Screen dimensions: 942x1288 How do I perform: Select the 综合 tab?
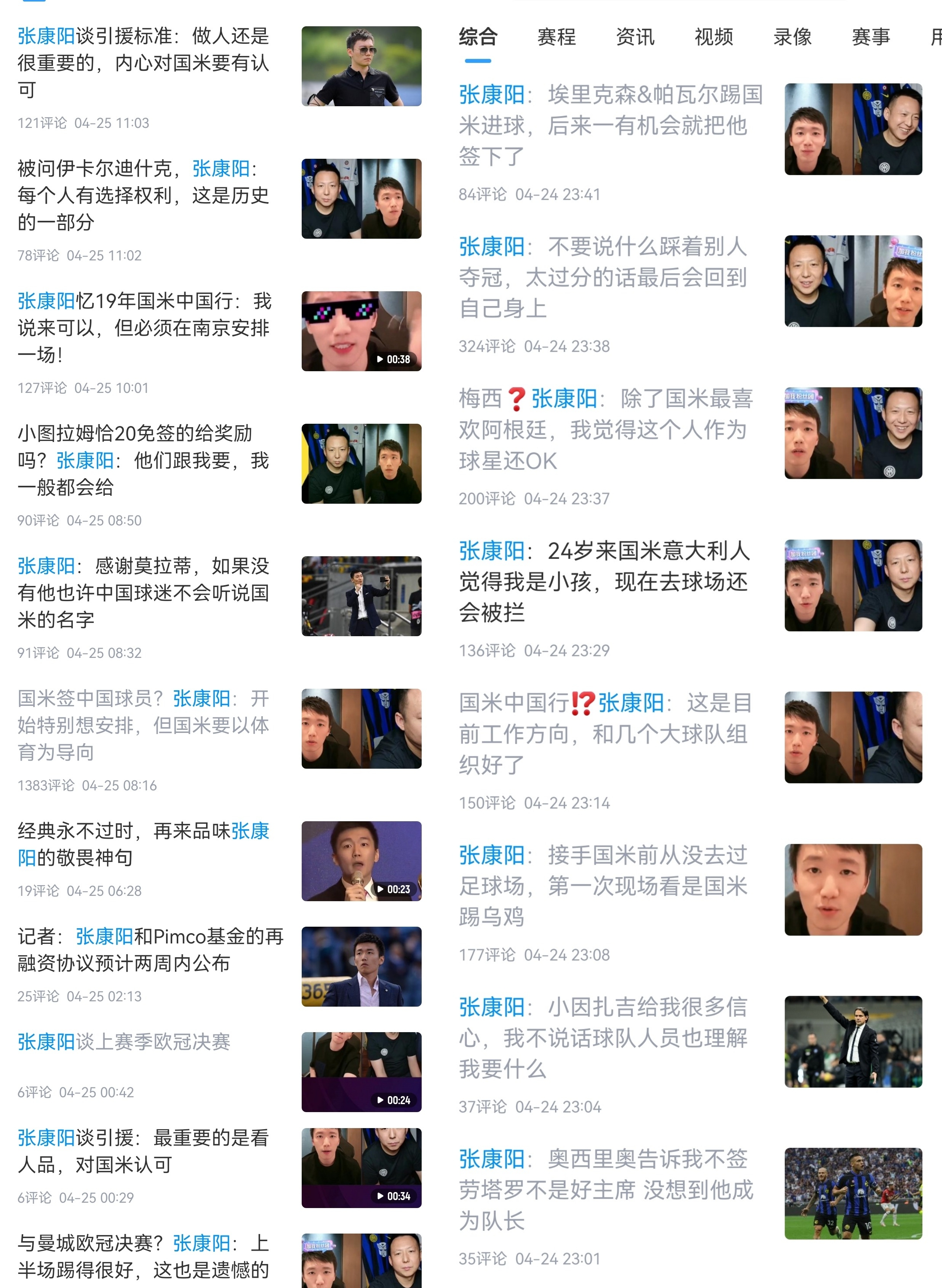click(478, 38)
